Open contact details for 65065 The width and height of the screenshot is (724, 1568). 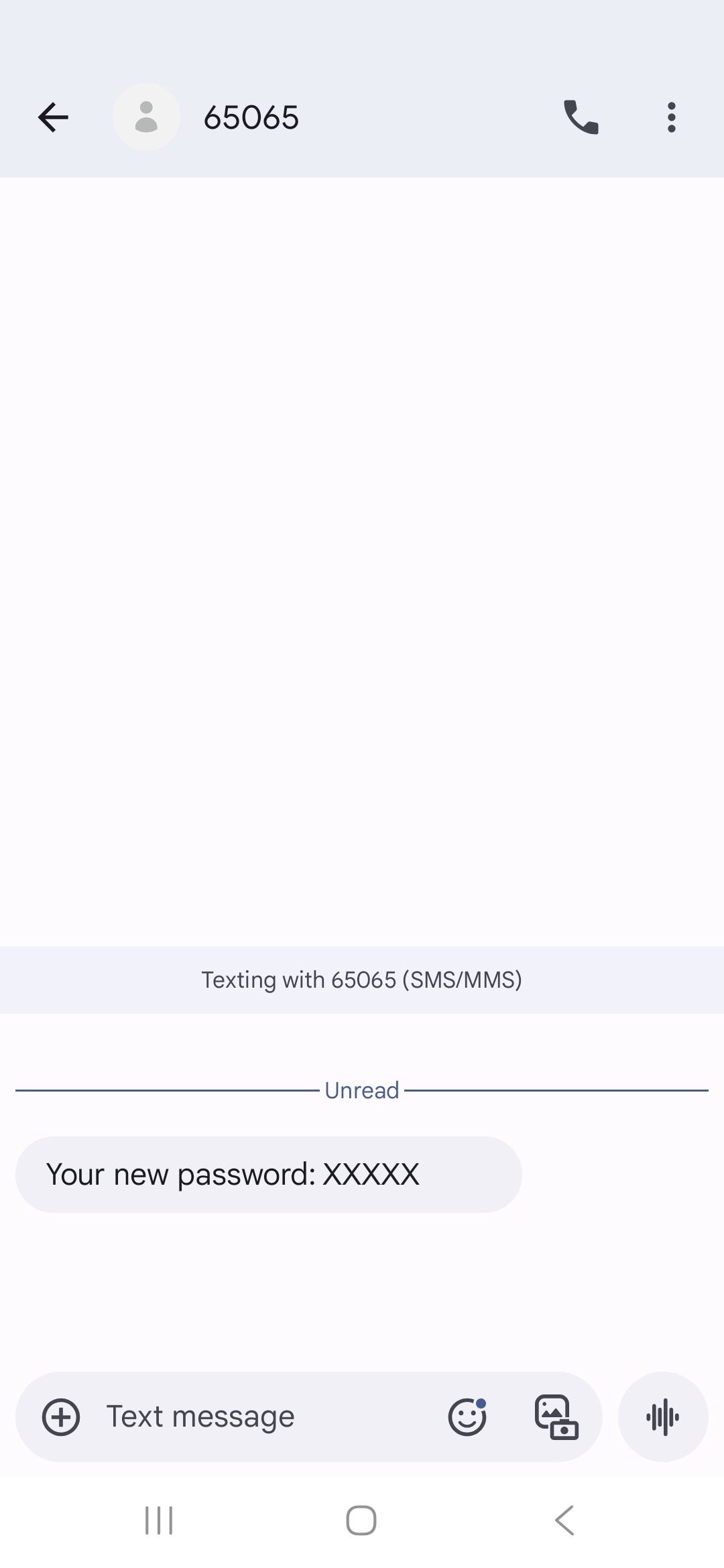(x=146, y=117)
